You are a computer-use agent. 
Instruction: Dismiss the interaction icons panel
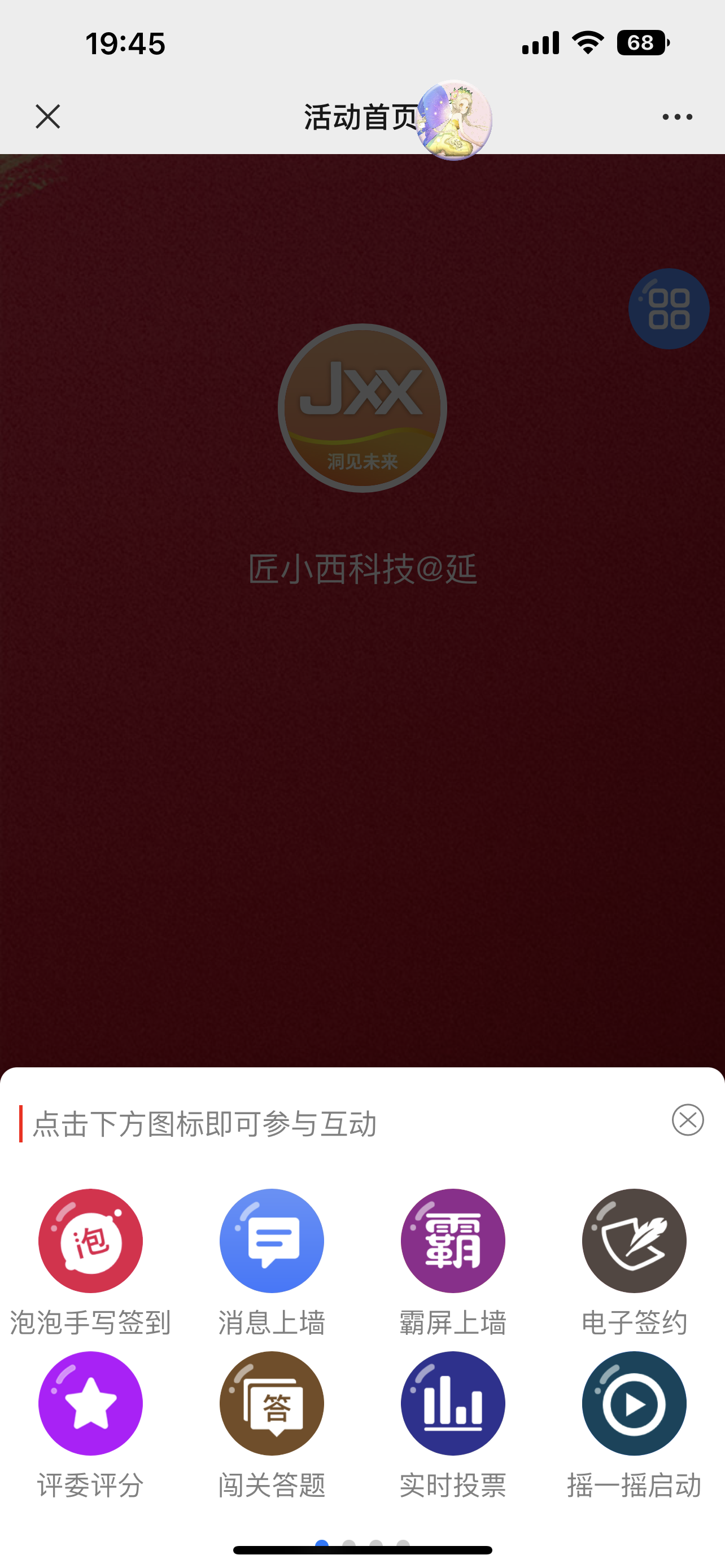pos(687,1119)
